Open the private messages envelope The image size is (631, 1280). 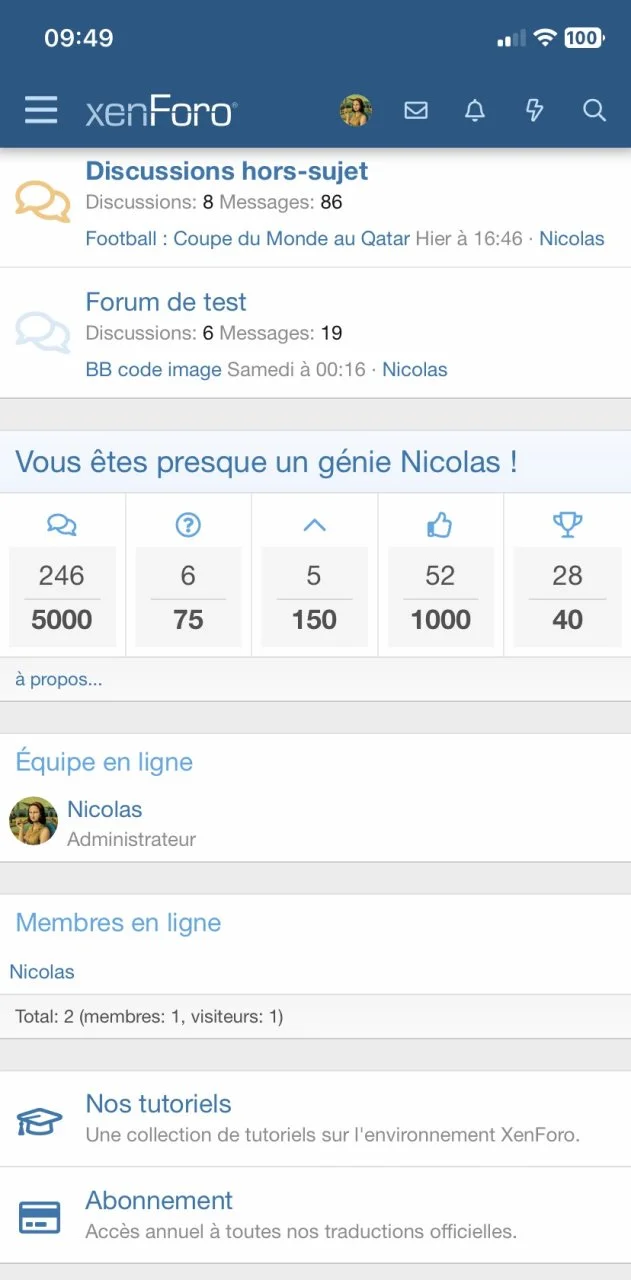(416, 110)
